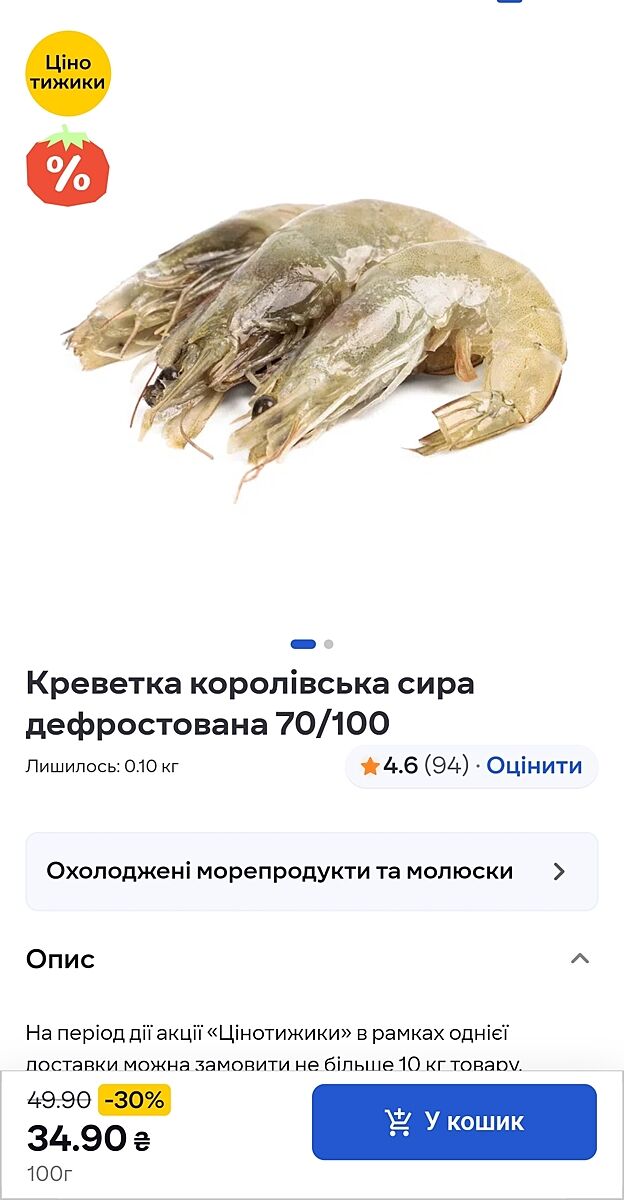This screenshot has height=1200, width=624.
Task: Go to the second image indicator dot
Action: (329, 644)
